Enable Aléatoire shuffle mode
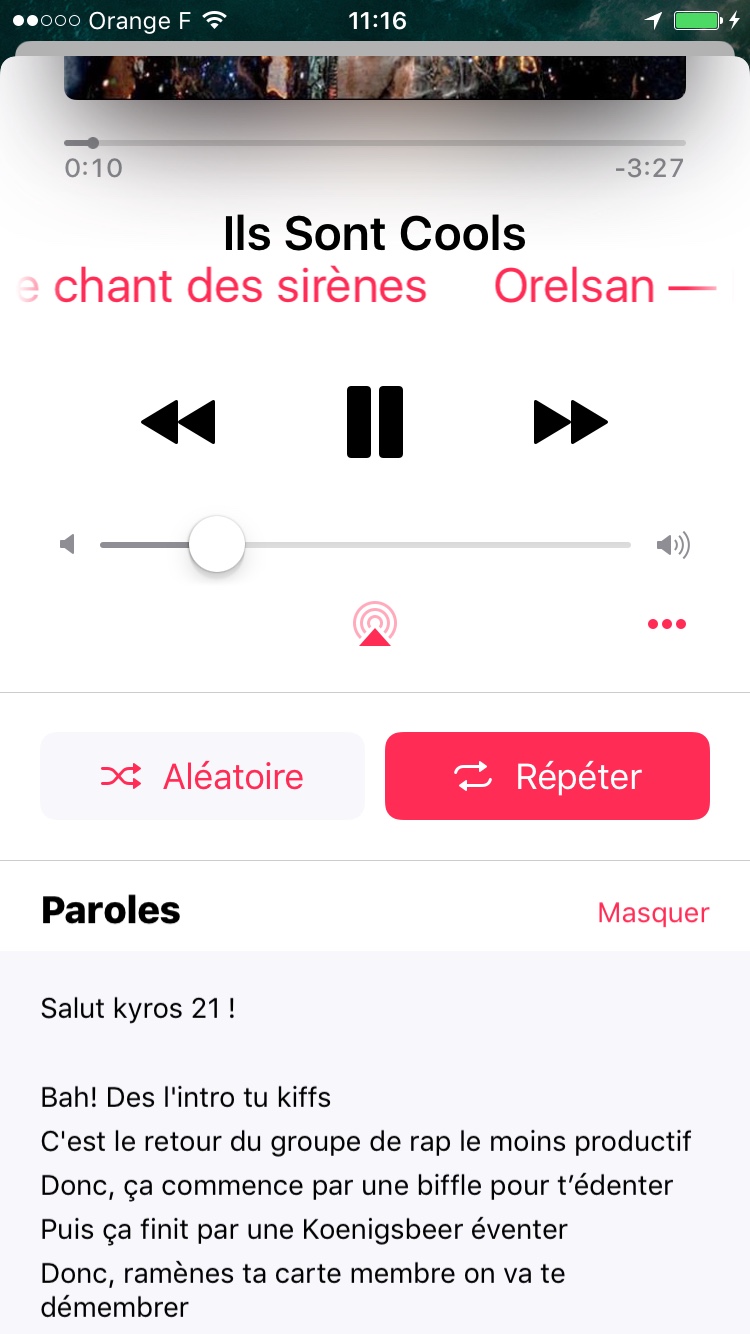 coord(202,776)
